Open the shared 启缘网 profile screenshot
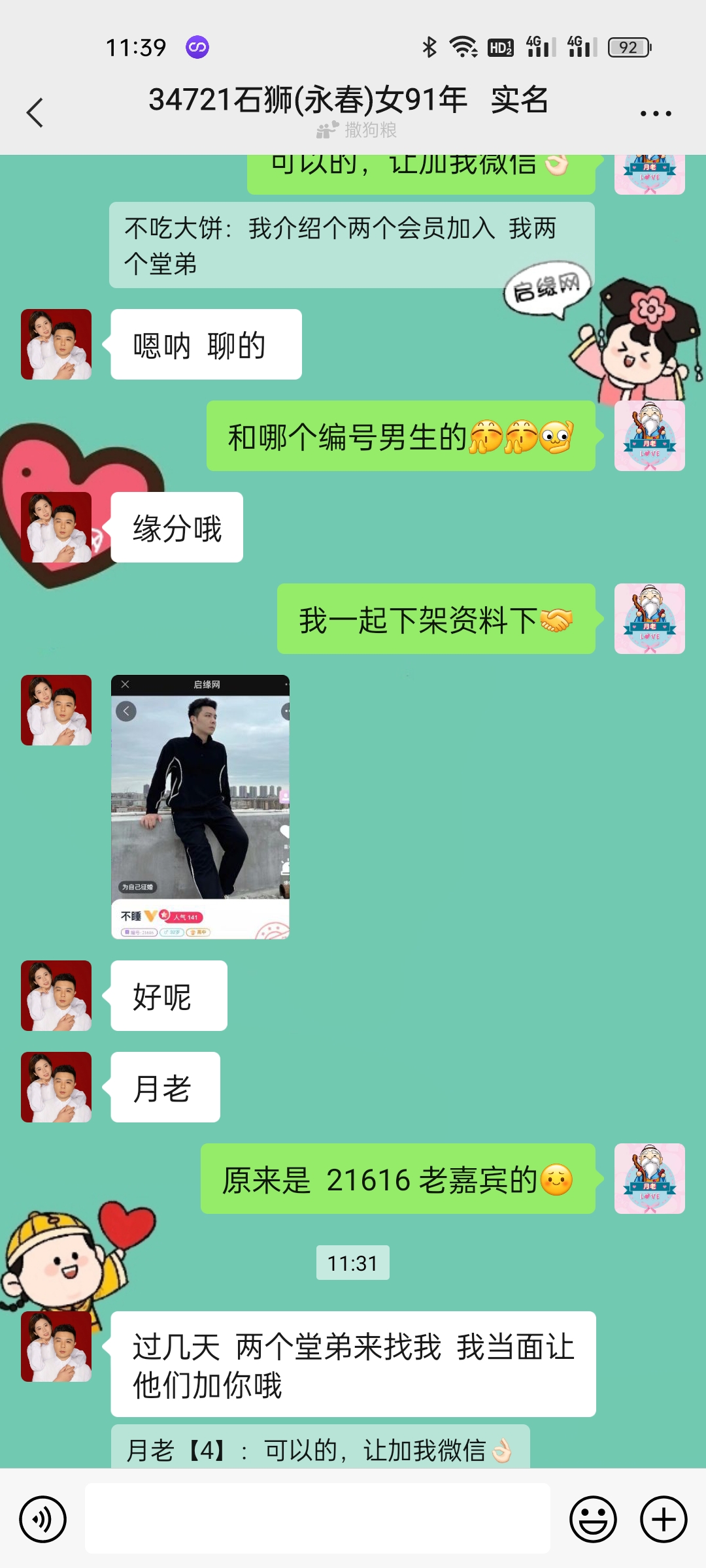The height and width of the screenshot is (1568, 706). (200, 807)
